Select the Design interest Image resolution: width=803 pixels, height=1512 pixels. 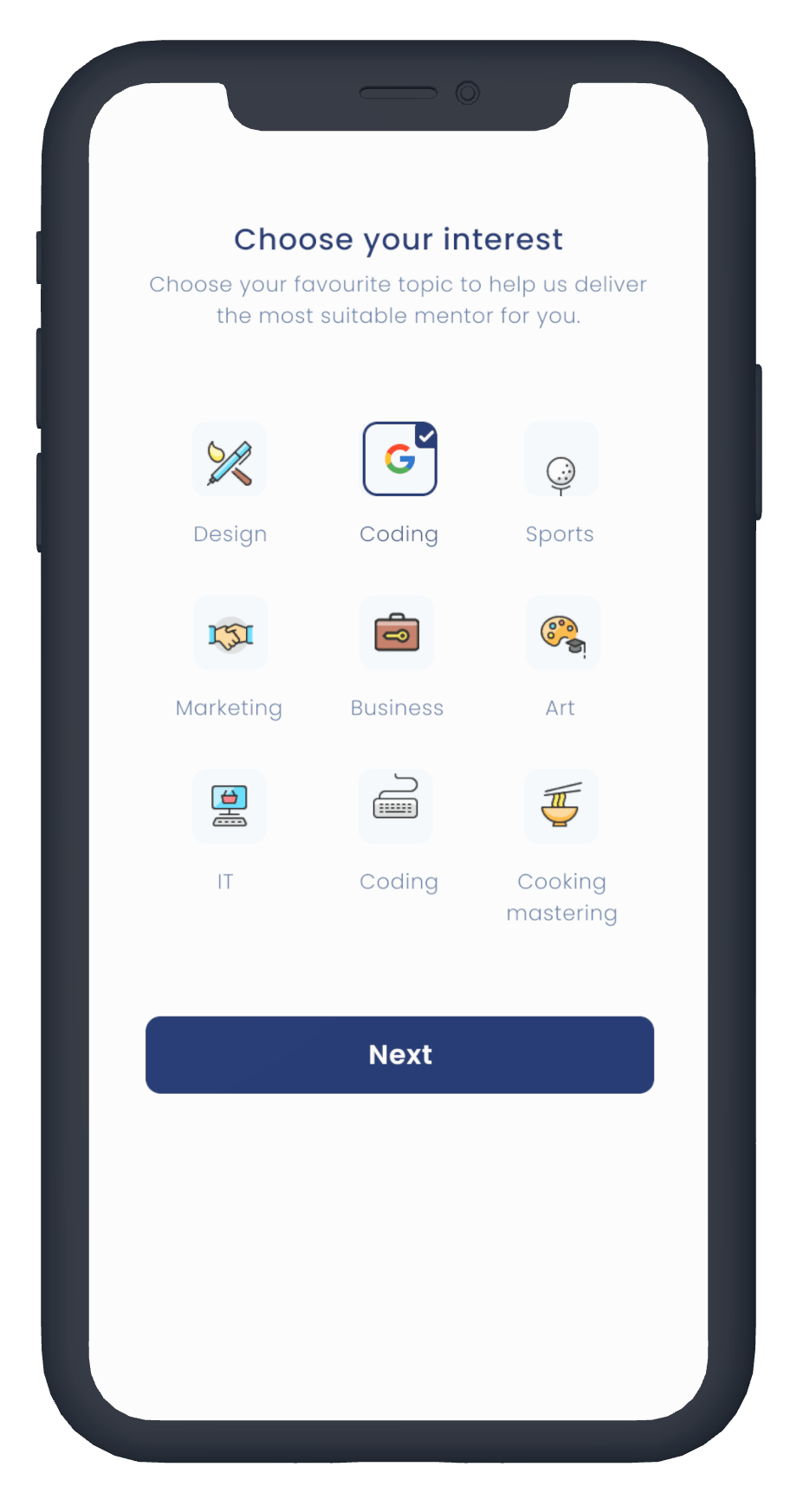coord(230,460)
